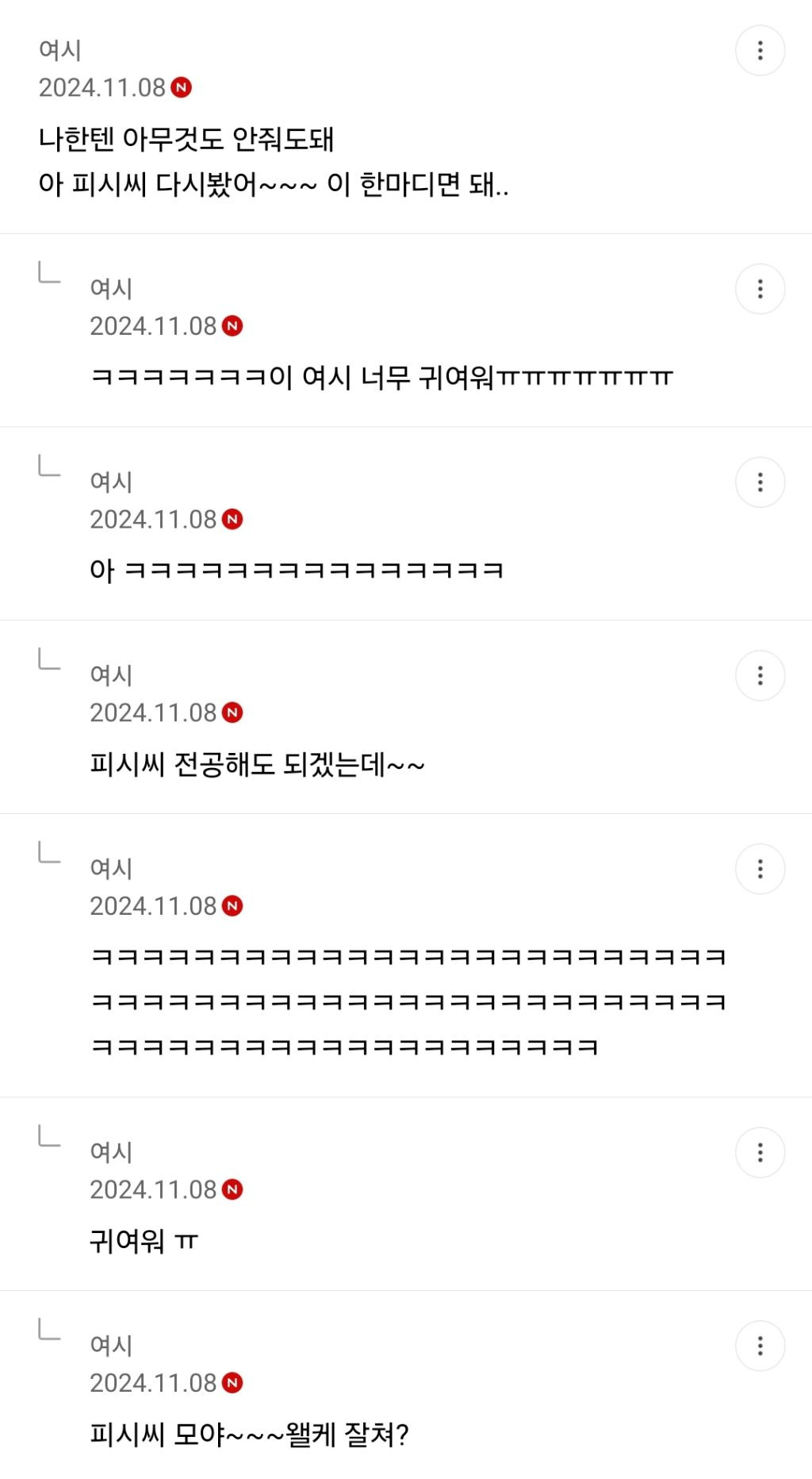This screenshot has height=1479, width=812.
Task: Open the menu on the long ㅋㅋㅋ comment
Action: point(759,870)
